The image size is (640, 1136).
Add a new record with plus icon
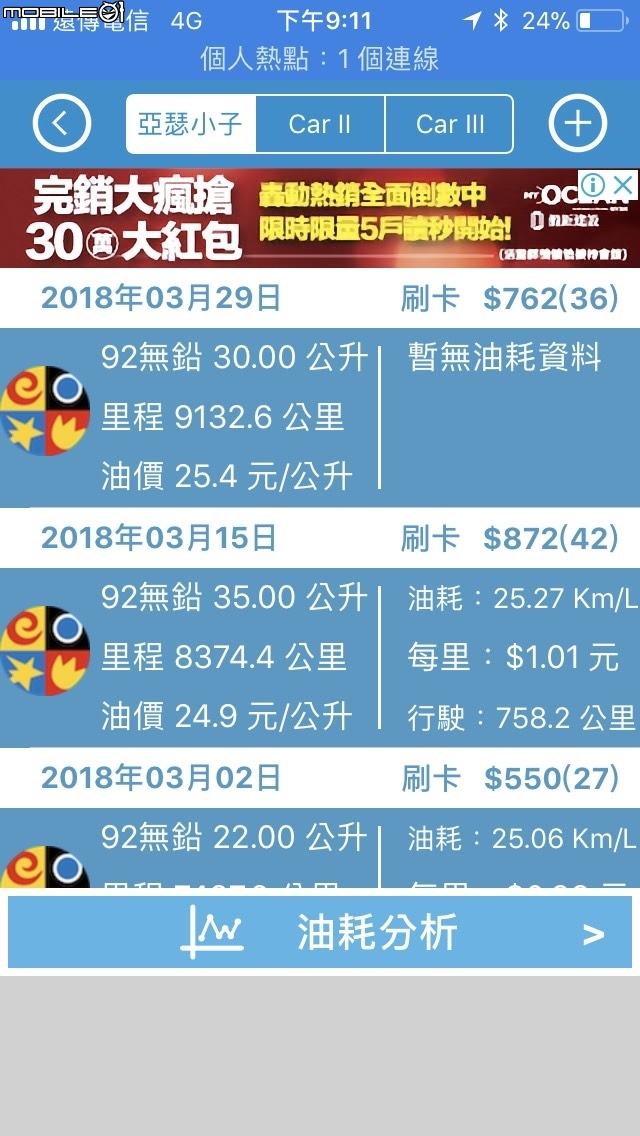click(x=577, y=124)
